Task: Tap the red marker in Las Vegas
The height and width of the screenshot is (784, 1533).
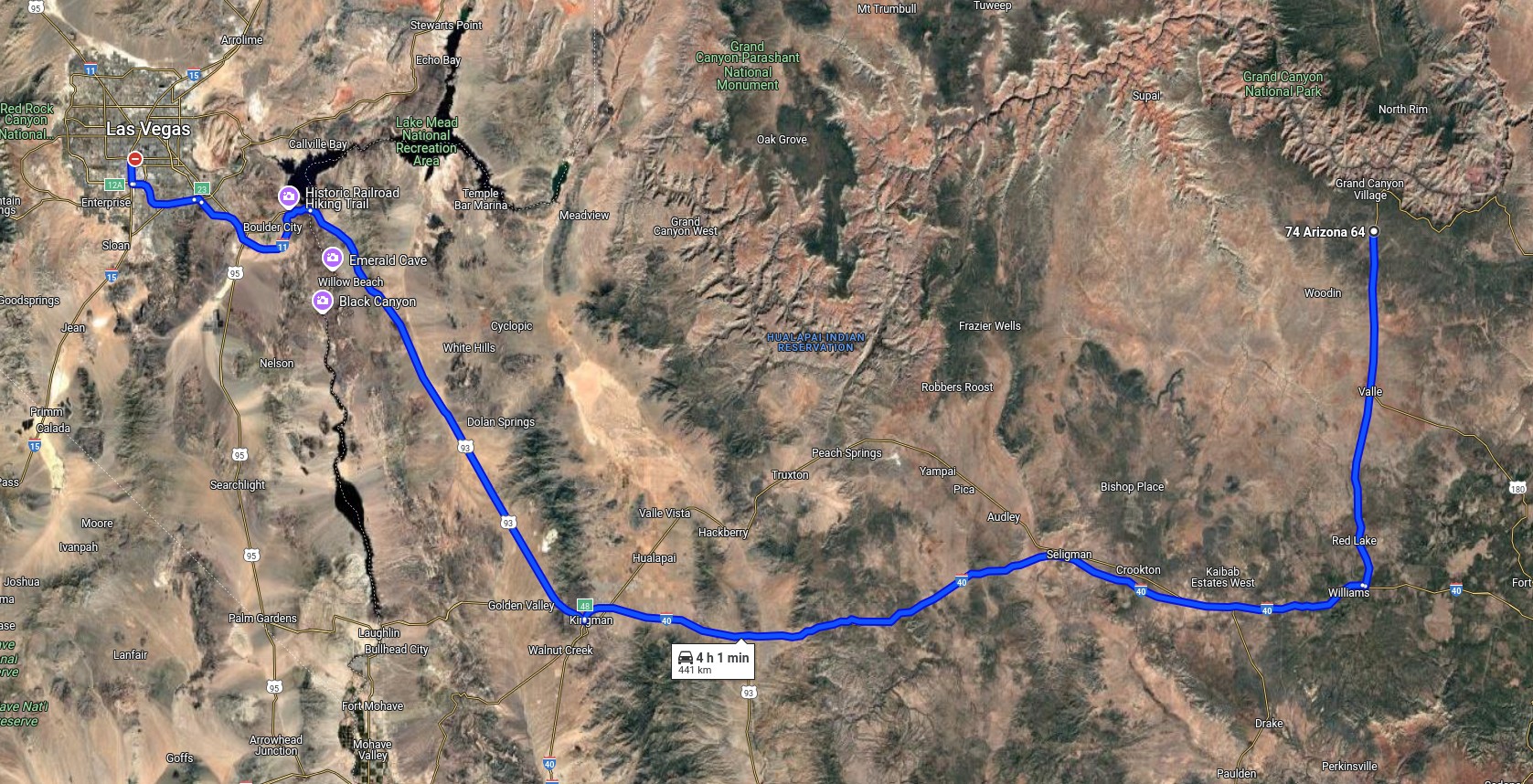Action: pos(135,160)
